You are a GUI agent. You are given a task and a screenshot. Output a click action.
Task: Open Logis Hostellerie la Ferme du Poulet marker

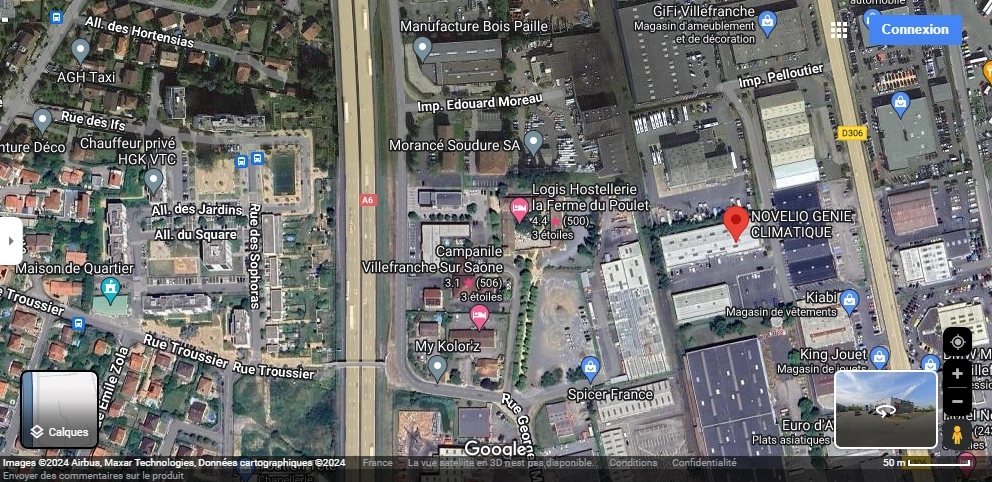point(519,210)
